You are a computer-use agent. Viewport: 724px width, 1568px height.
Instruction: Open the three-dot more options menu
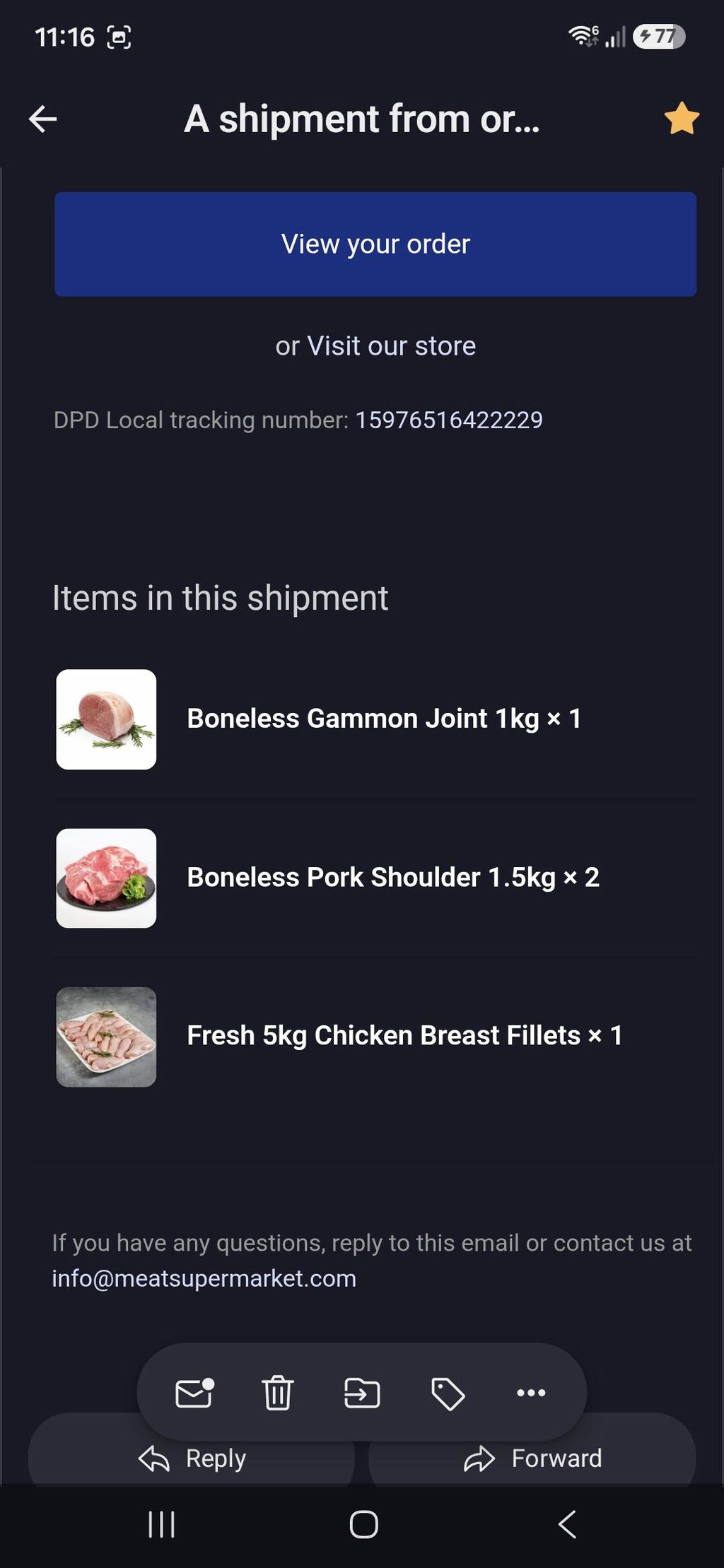point(531,1393)
